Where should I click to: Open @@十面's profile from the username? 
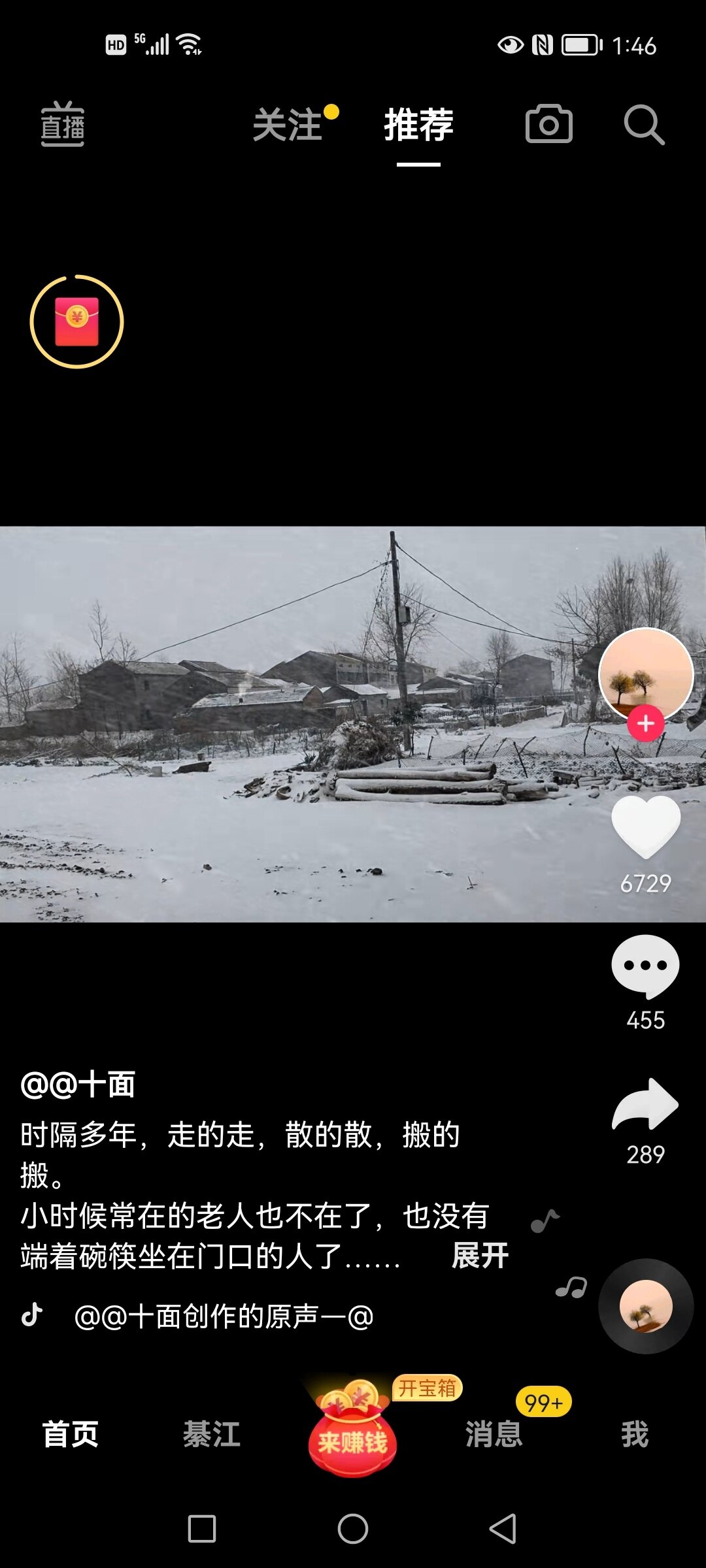(78, 1085)
